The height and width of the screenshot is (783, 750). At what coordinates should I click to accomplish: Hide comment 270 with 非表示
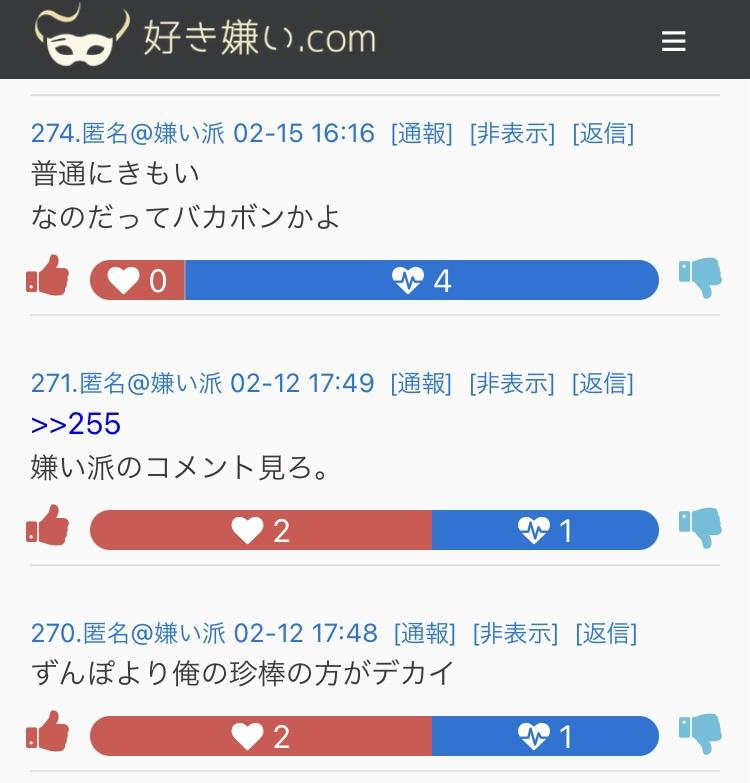coord(516,633)
